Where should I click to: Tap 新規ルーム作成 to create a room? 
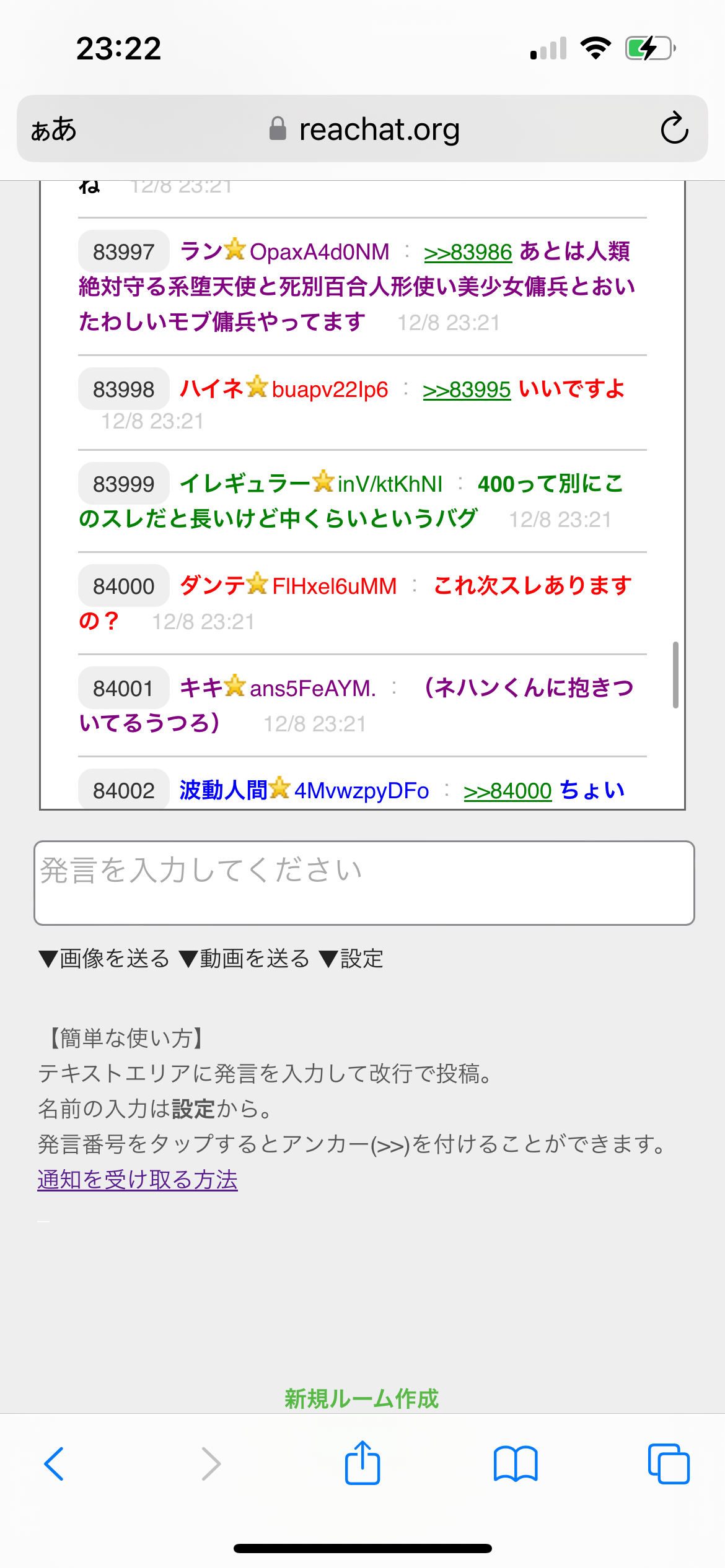362,1399
